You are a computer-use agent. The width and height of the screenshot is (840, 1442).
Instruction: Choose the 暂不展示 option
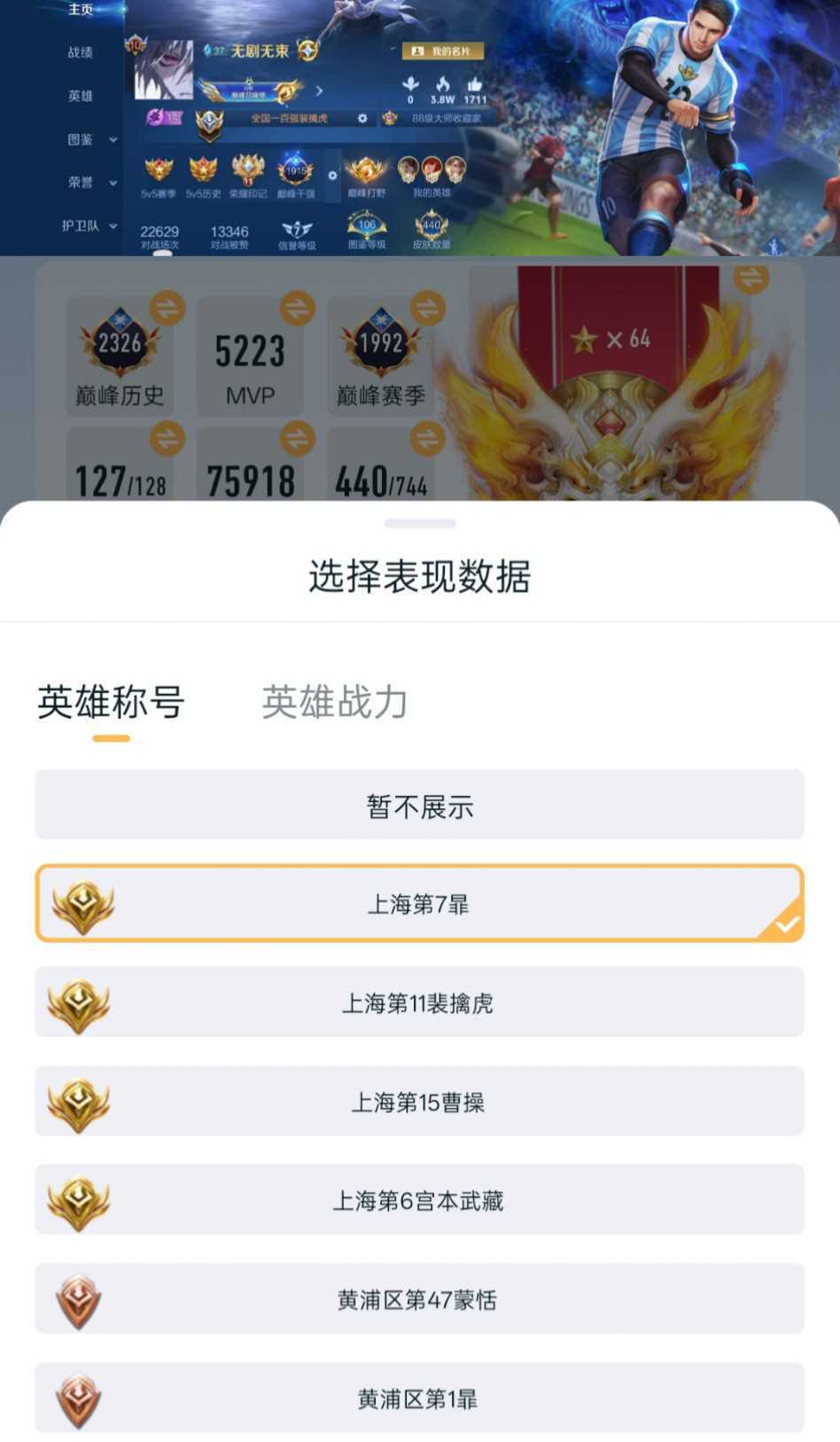pyautogui.click(x=419, y=806)
